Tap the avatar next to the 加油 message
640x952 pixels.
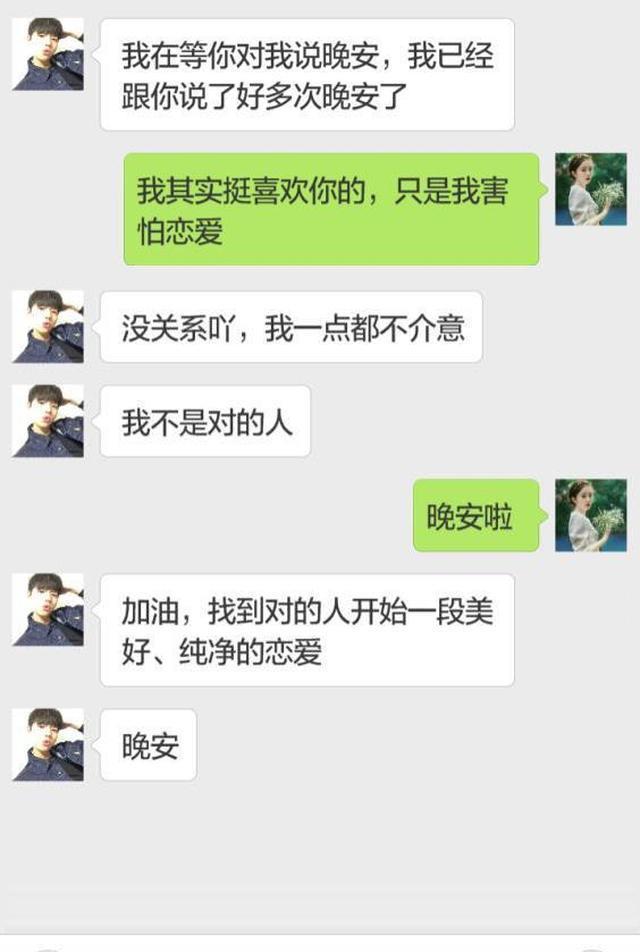[x=48, y=609]
